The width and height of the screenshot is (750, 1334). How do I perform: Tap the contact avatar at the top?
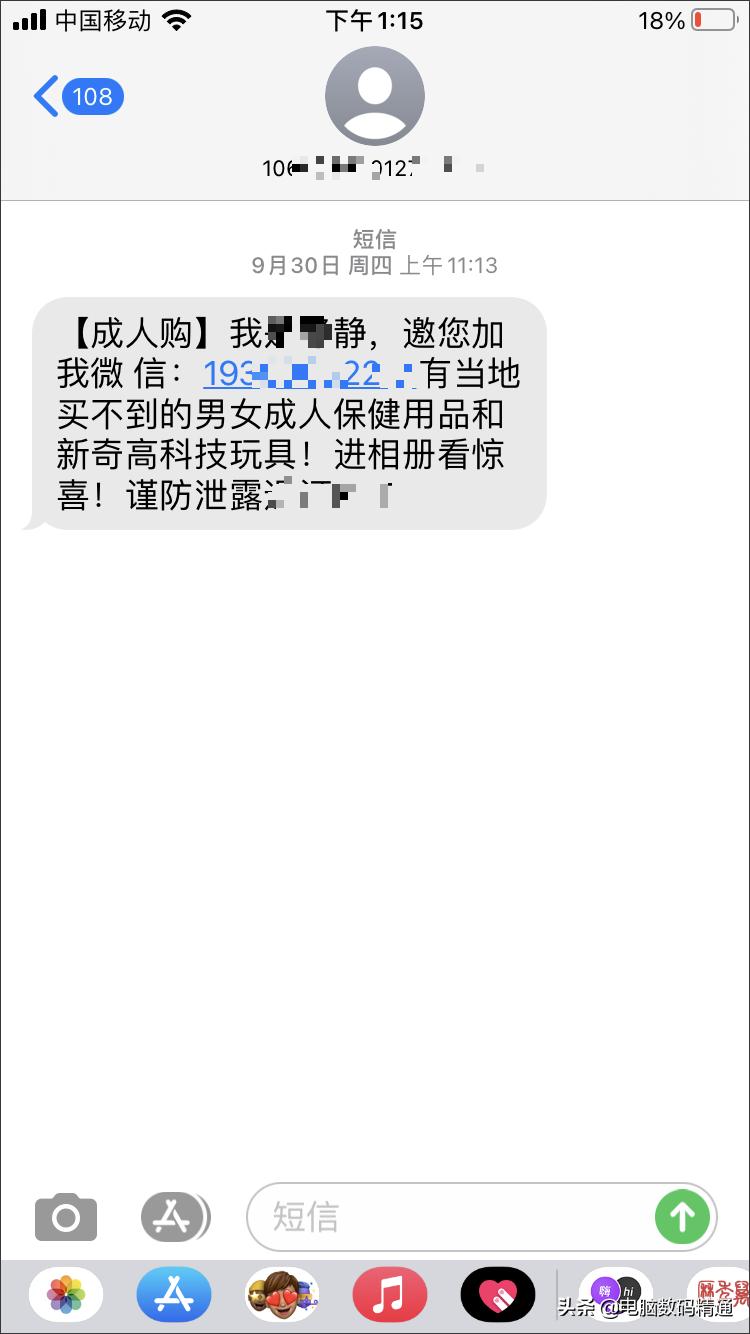tap(374, 95)
